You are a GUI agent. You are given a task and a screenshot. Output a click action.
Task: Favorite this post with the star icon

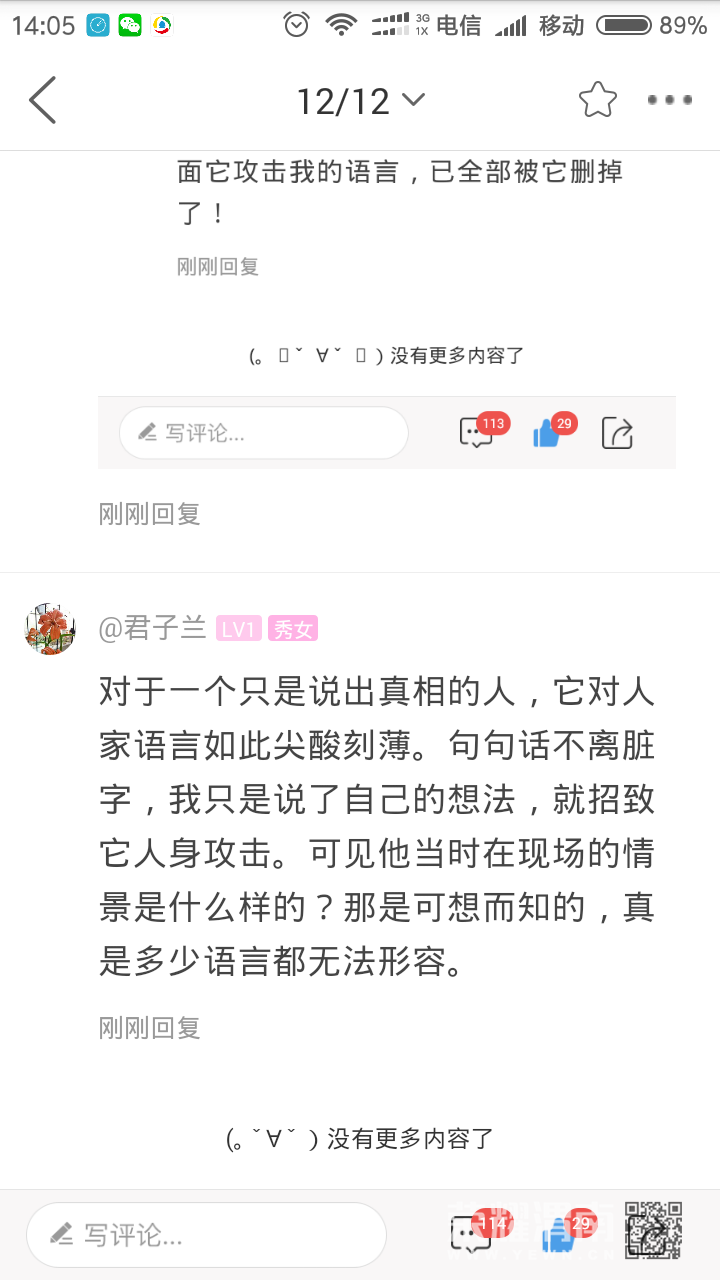coord(598,100)
